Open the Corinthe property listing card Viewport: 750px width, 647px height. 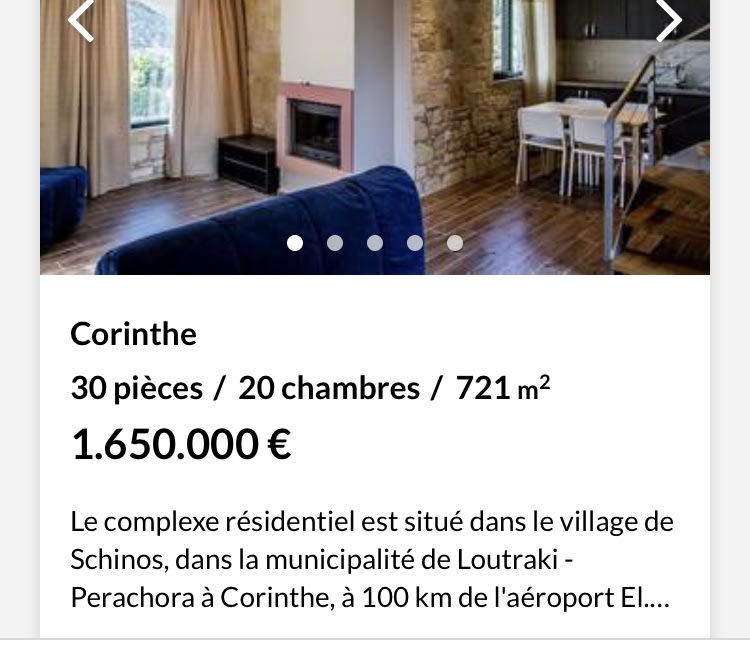click(134, 334)
